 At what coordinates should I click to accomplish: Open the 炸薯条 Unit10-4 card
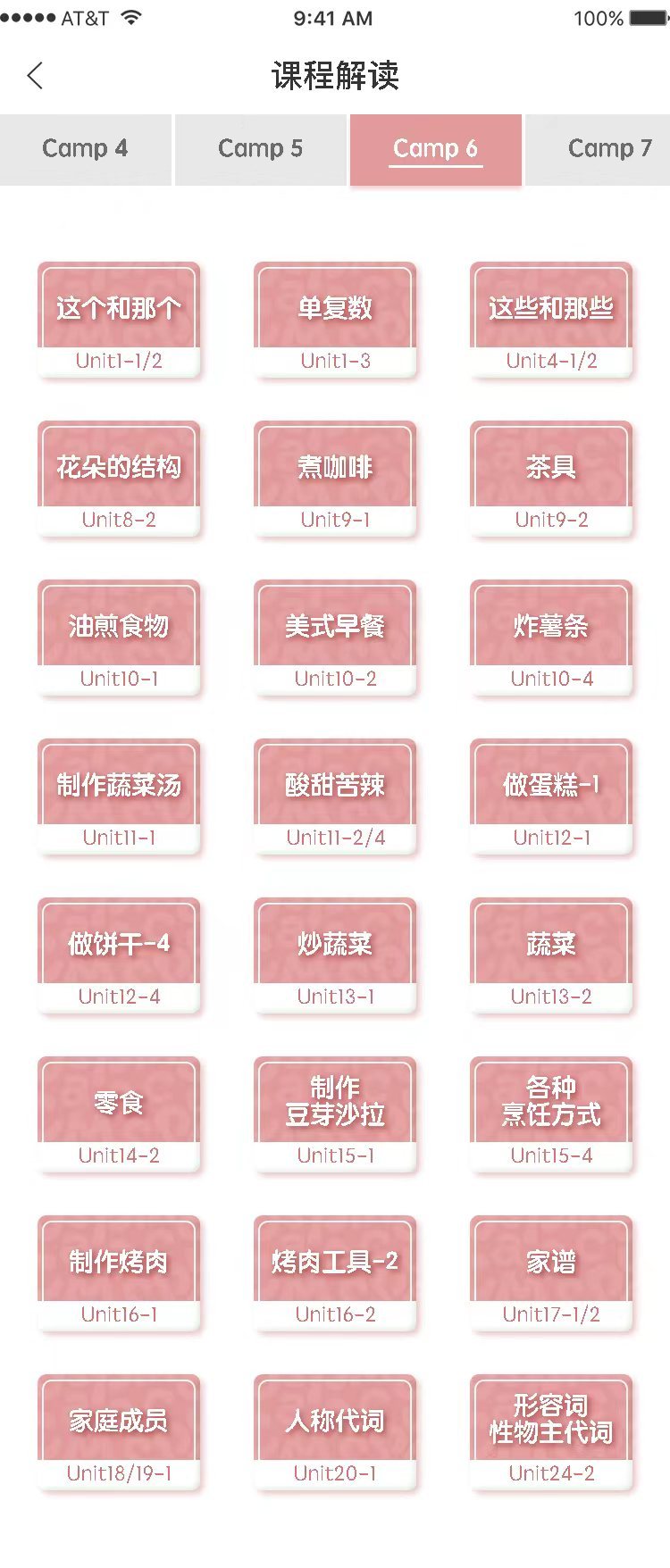[551, 638]
